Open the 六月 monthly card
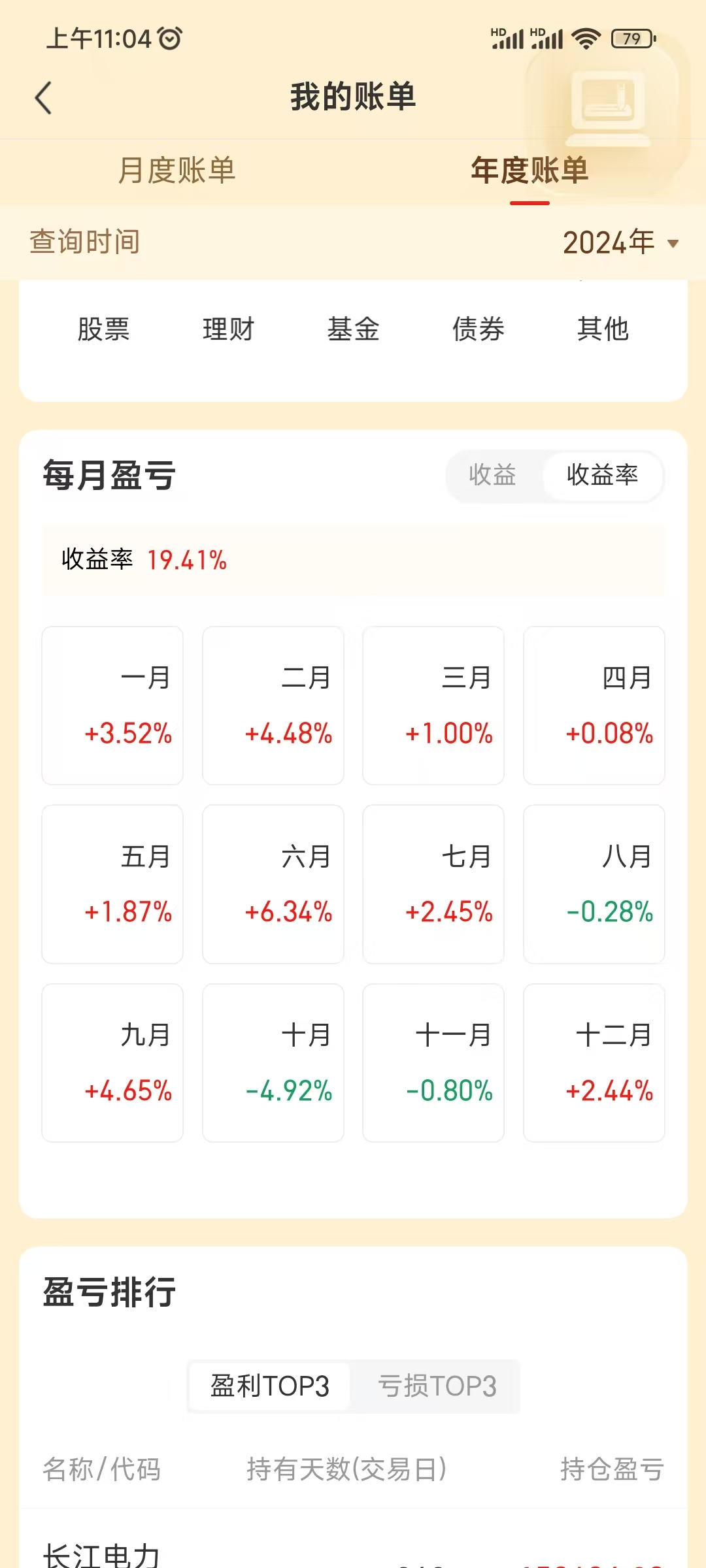Image resolution: width=706 pixels, height=1568 pixels. pos(273,884)
